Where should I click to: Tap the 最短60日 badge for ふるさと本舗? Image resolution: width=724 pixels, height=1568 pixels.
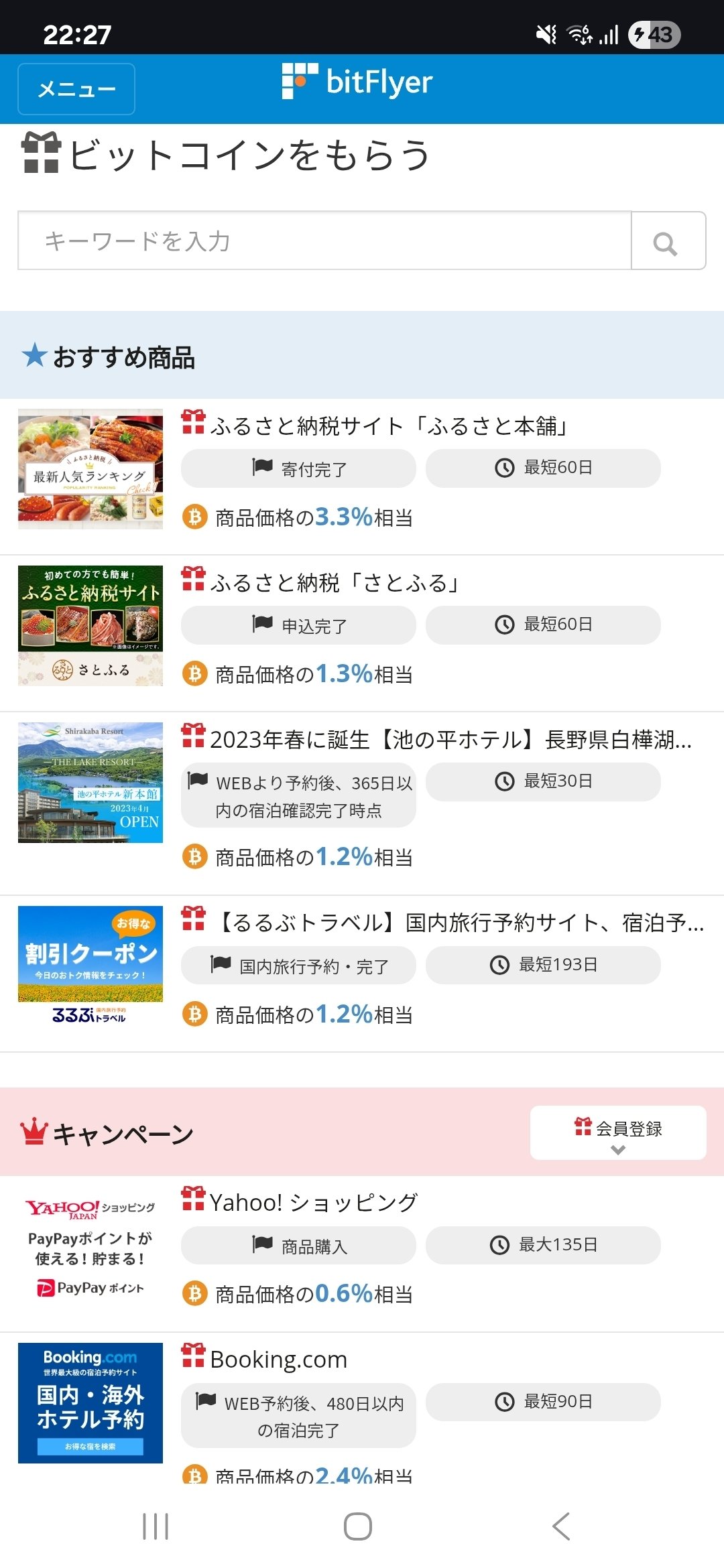pyautogui.click(x=542, y=469)
